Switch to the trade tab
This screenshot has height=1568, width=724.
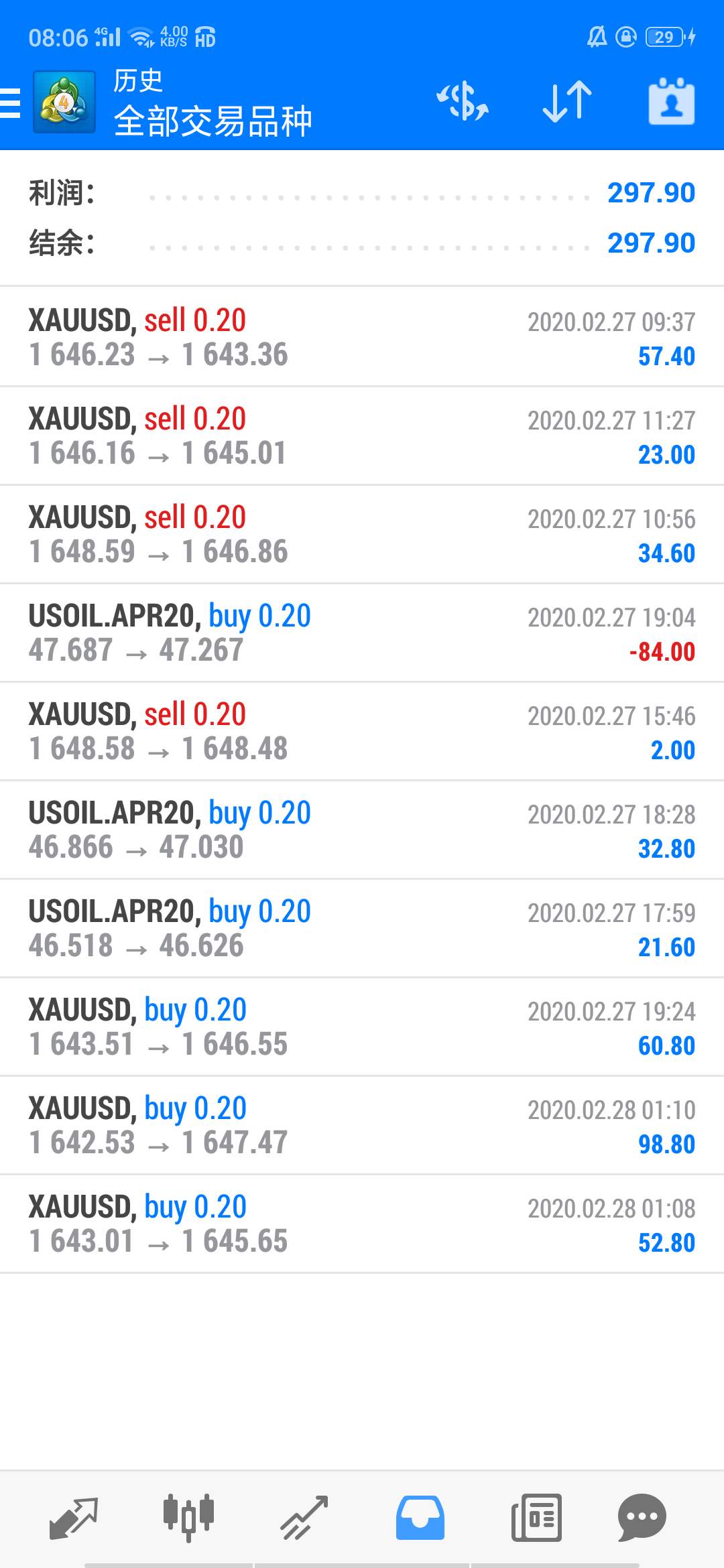pos(304,1517)
